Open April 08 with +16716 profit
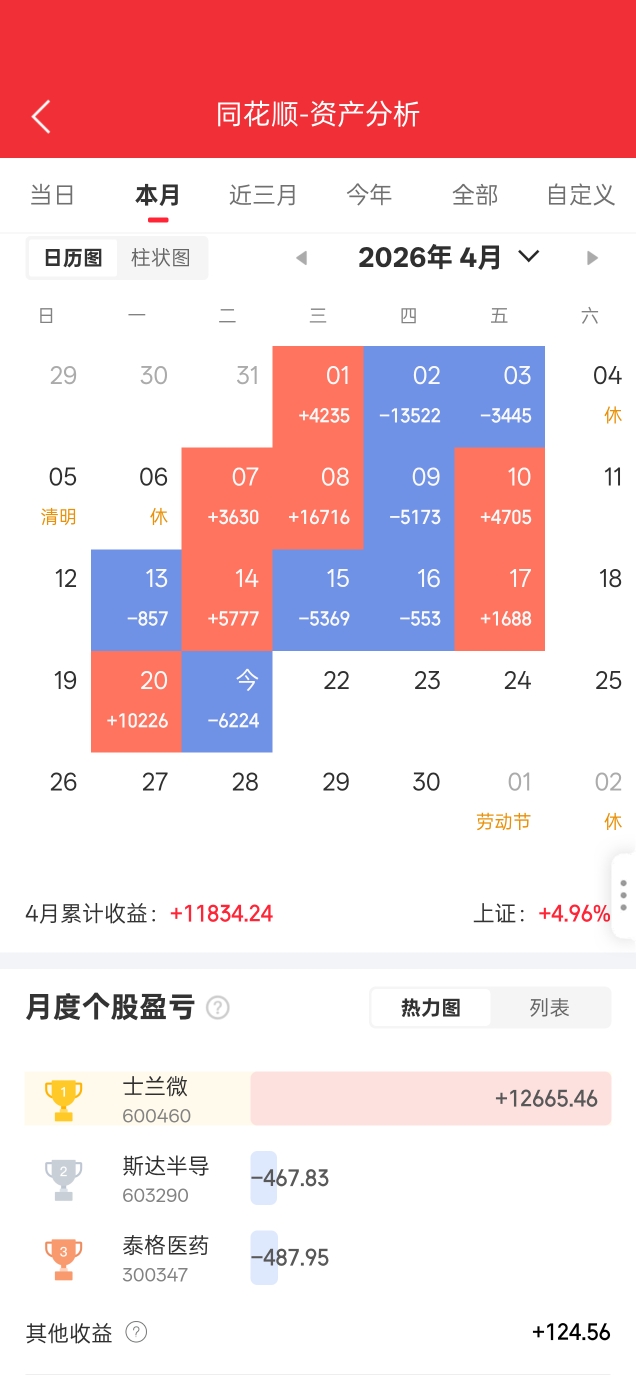 (x=318, y=497)
